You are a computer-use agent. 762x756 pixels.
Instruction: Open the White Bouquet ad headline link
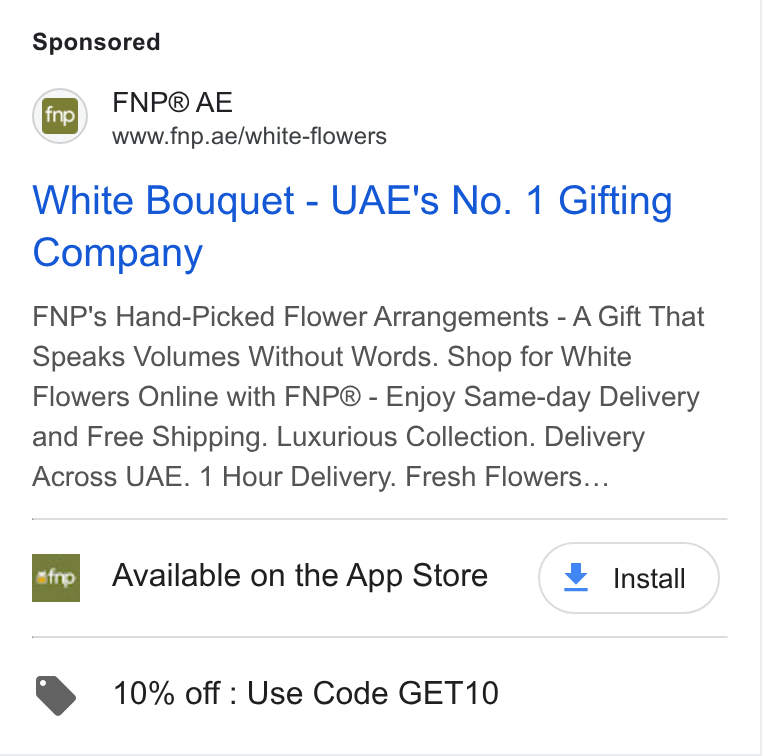pyautogui.click(x=352, y=226)
